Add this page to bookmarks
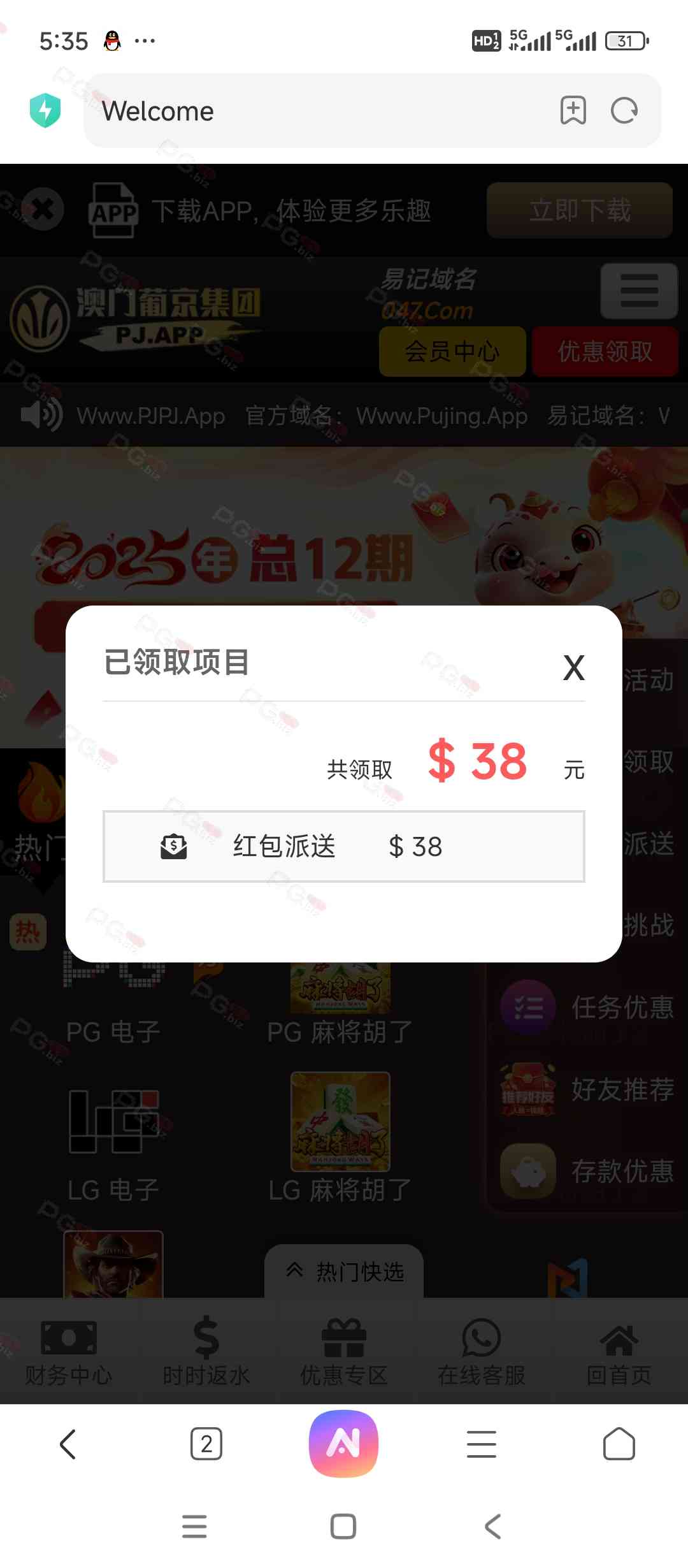 coord(573,111)
